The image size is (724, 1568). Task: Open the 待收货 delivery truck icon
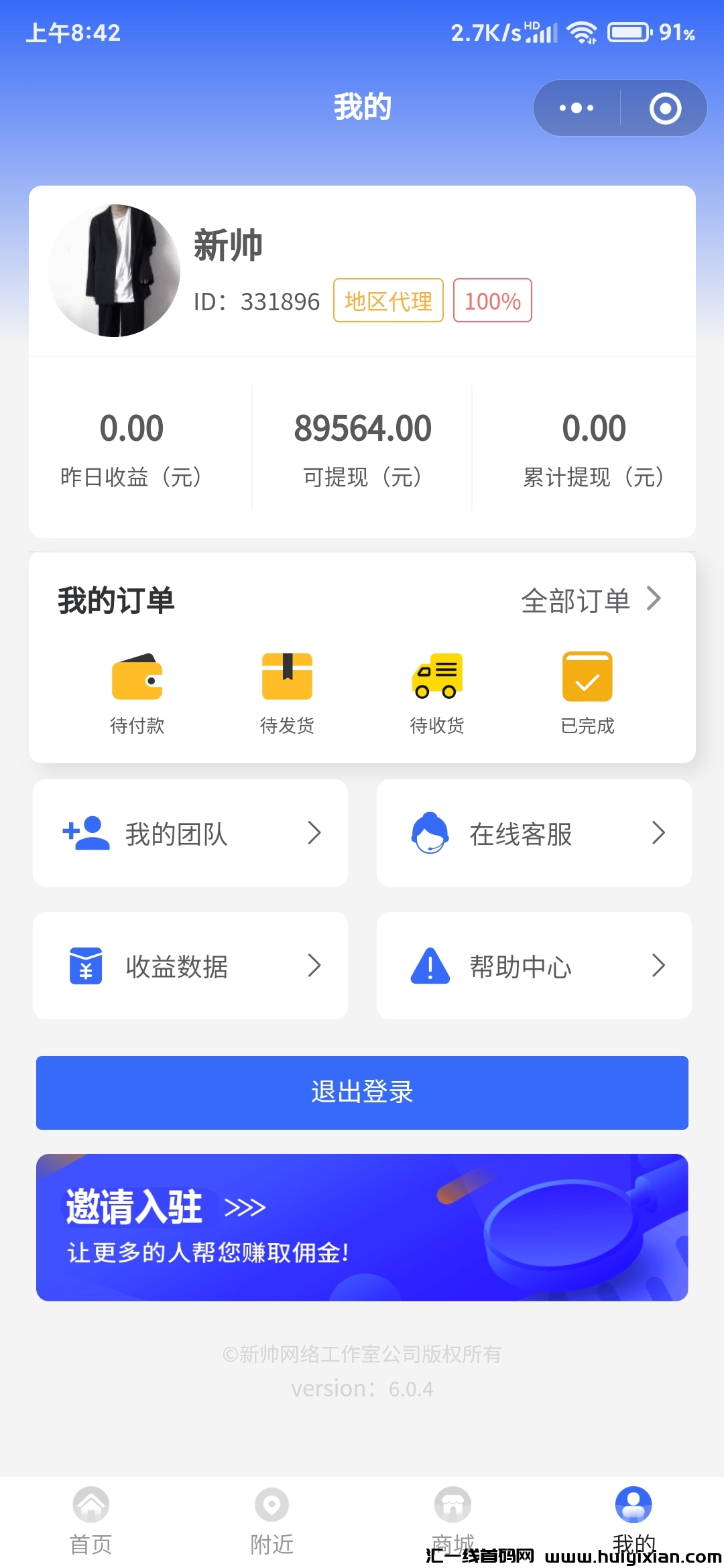[x=437, y=677]
